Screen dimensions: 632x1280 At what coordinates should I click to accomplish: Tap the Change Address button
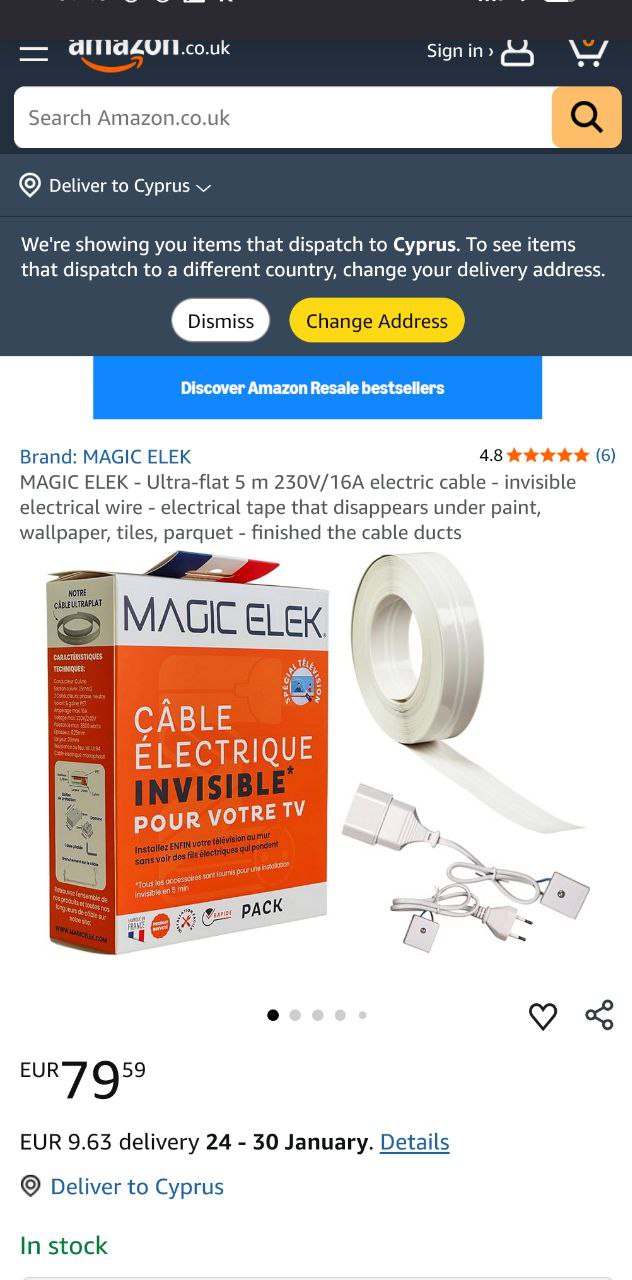click(376, 321)
